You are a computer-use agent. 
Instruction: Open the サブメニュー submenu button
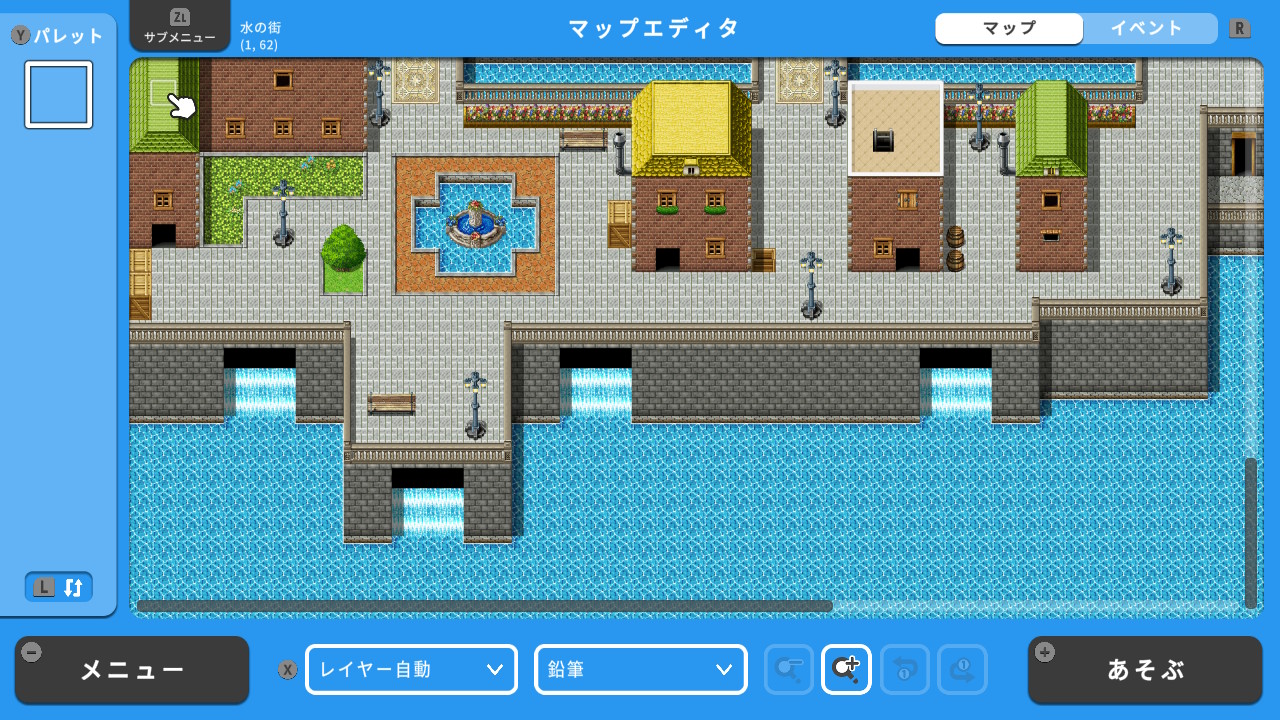pyautogui.click(x=179, y=27)
